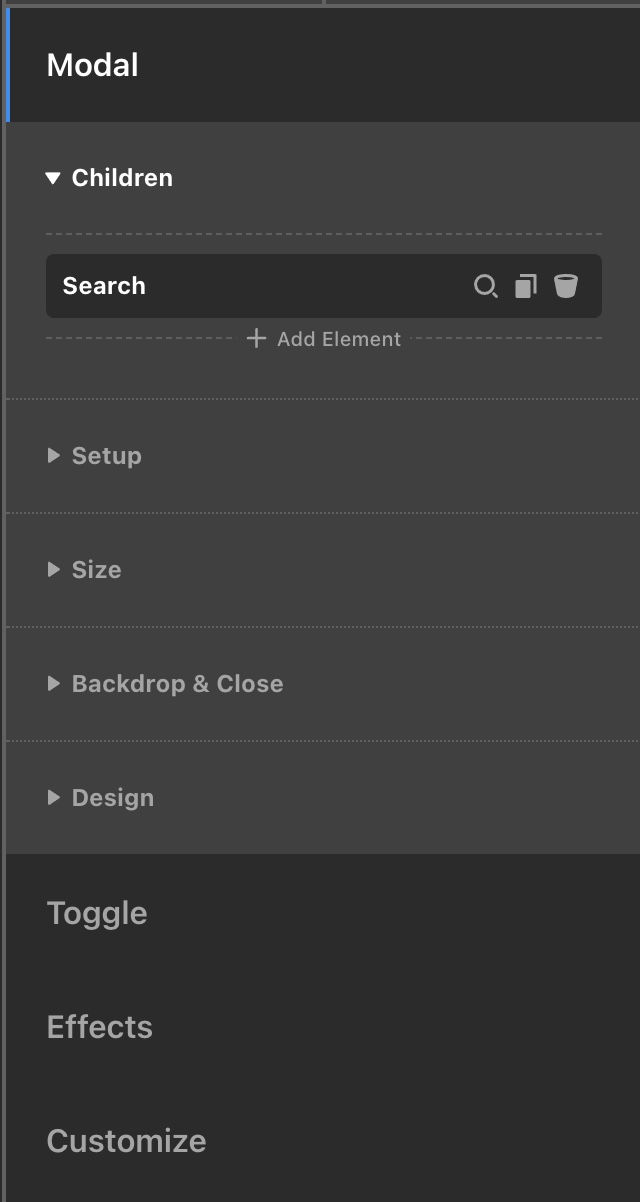Add a new element to Children
This screenshot has height=1202, width=640.
[x=324, y=339]
